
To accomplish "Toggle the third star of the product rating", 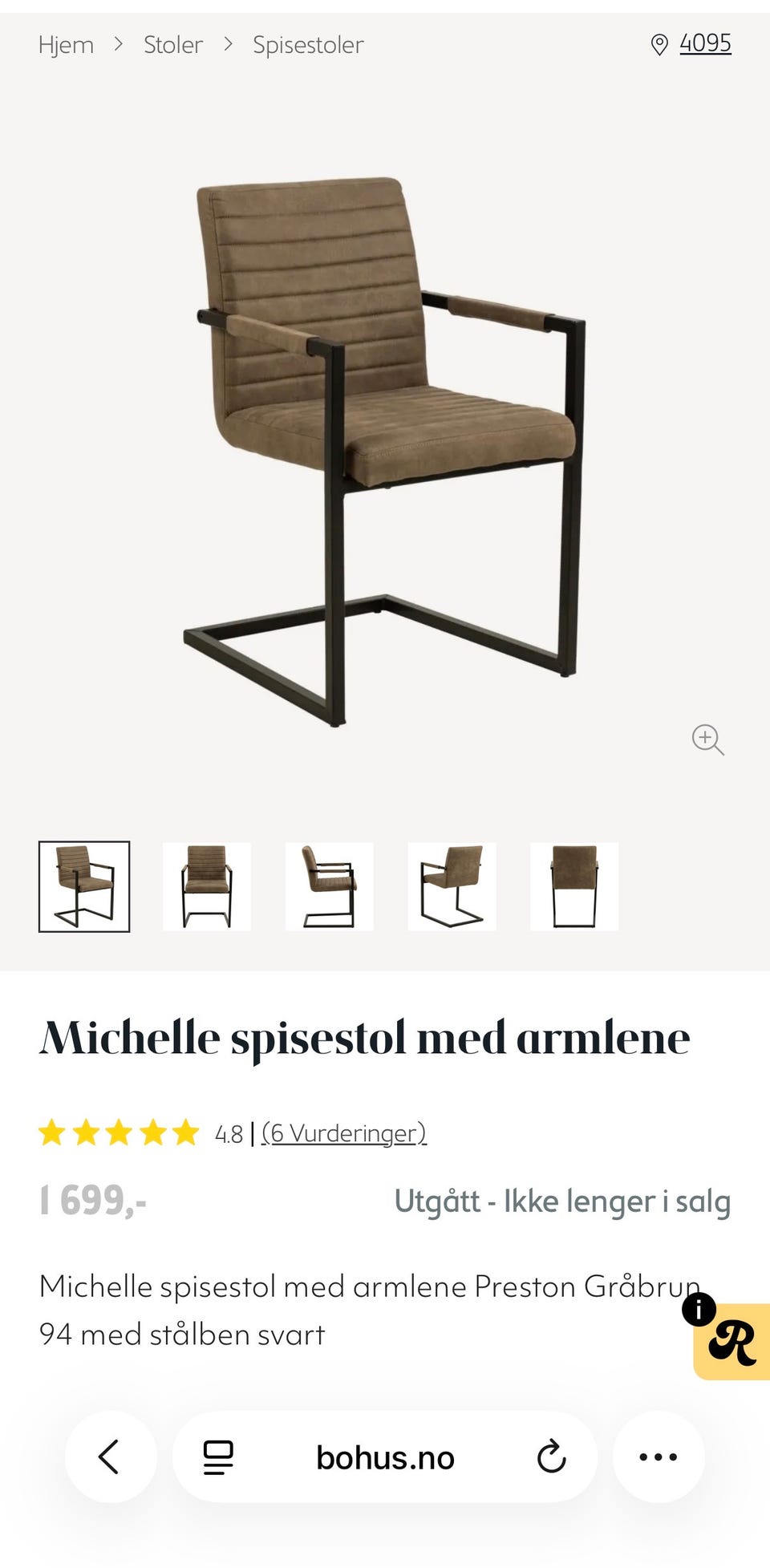I will pyautogui.click(x=120, y=1132).
